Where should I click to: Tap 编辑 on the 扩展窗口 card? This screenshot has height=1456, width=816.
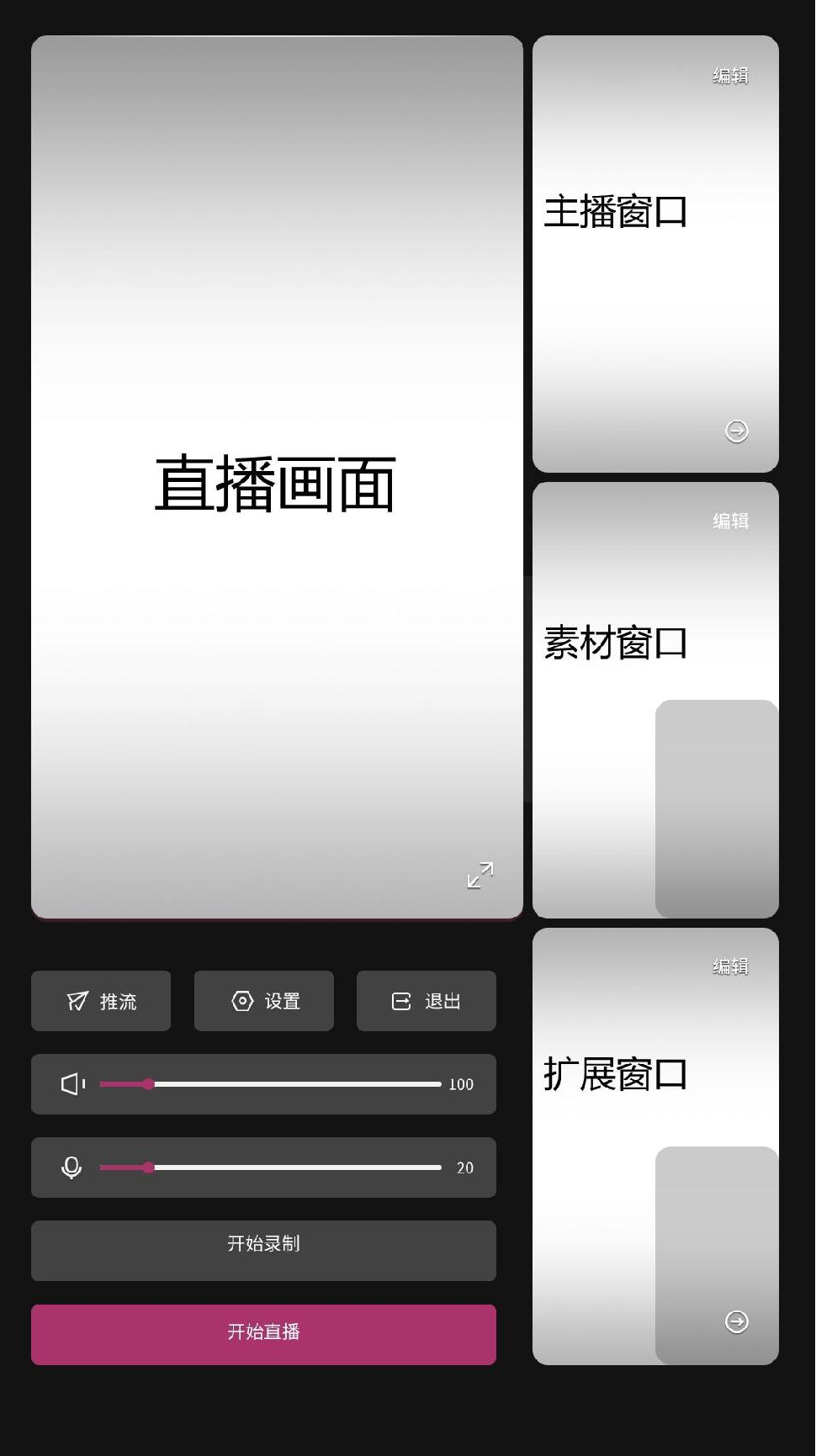pos(730,966)
